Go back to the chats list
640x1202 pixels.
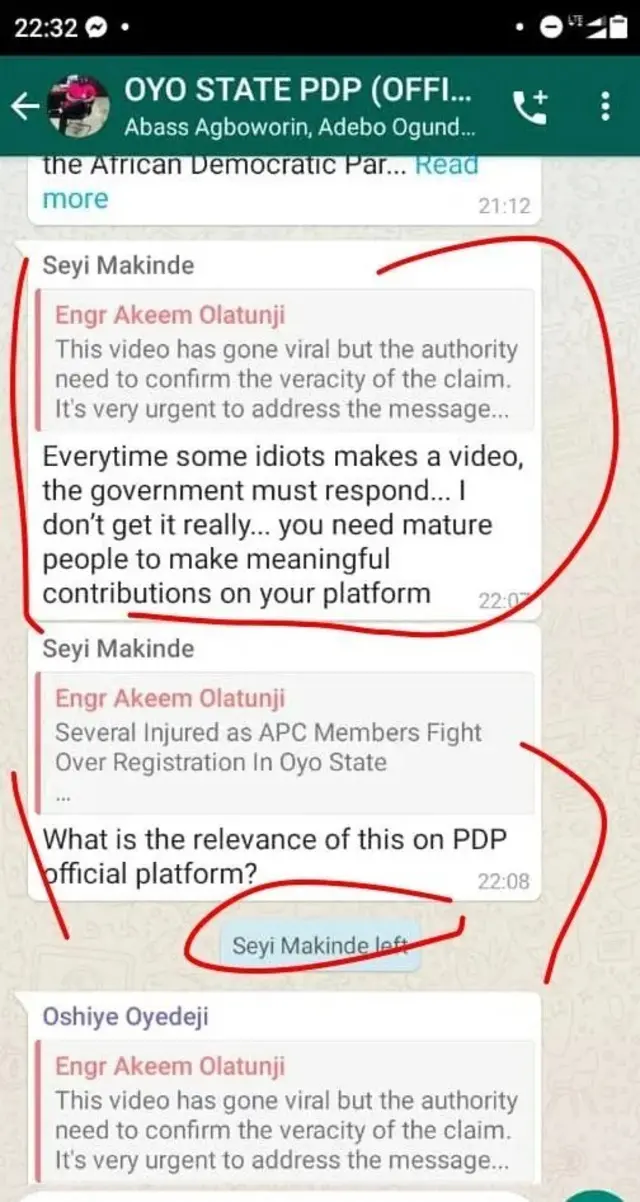point(26,106)
